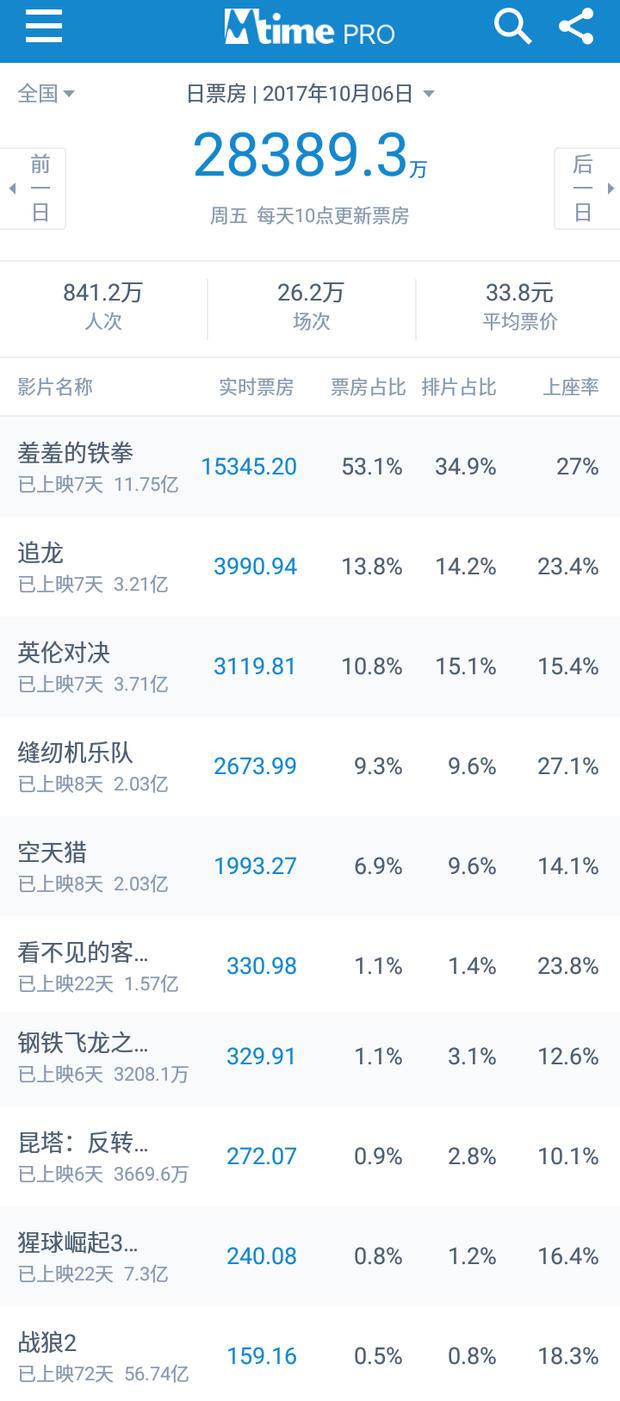Open the 羞羞的铁拳 movie row
This screenshot has width=620, height=1401.
coord(310,467)
